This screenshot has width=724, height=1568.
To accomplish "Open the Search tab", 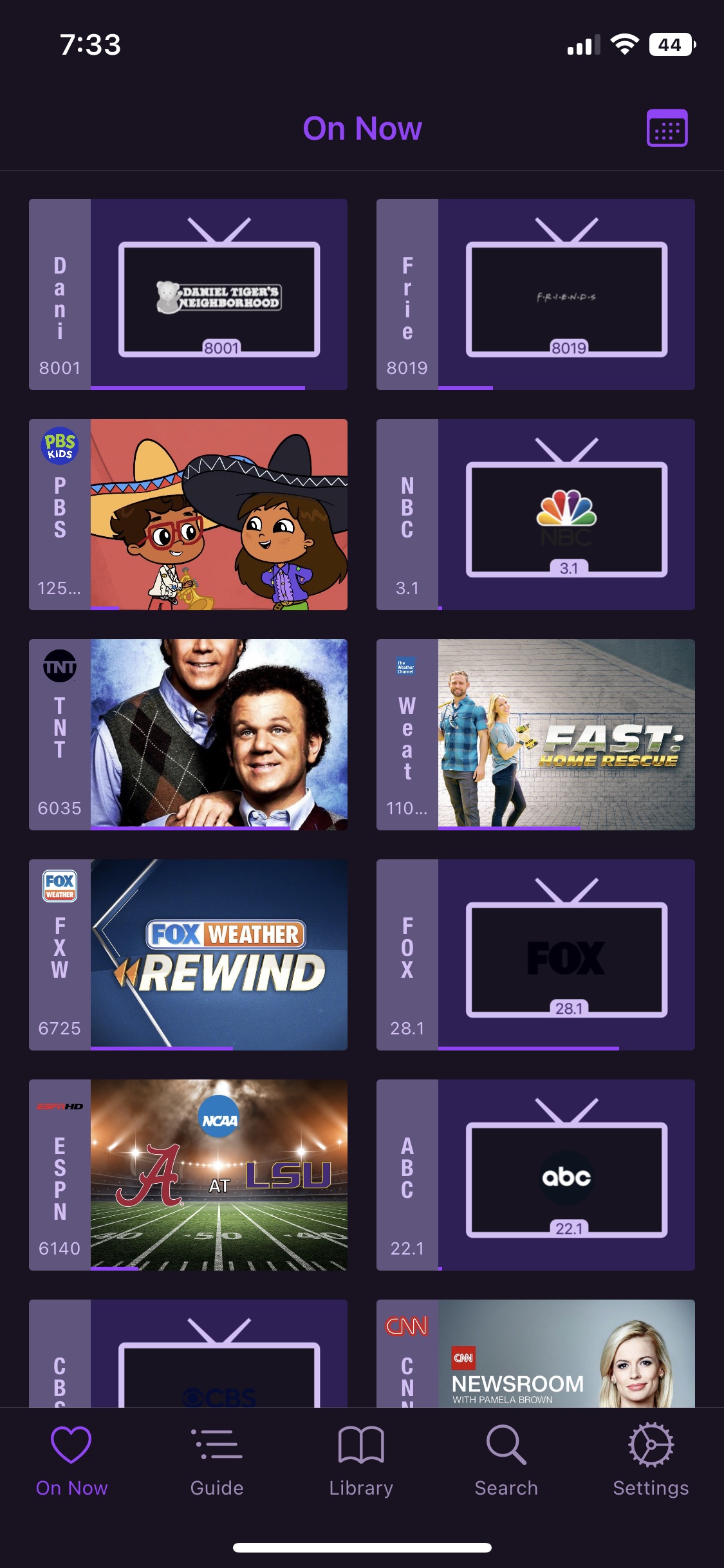I will point(506,1461).
